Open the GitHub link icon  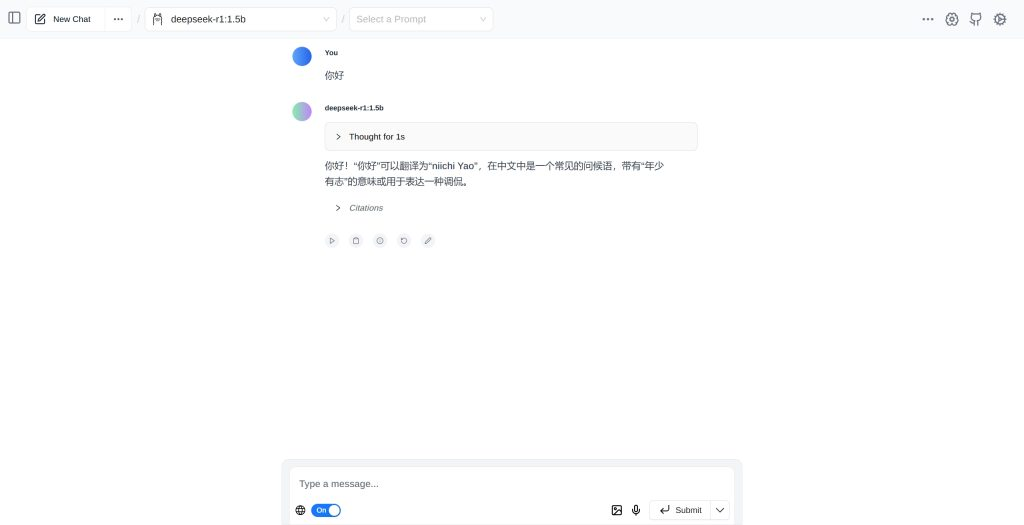[x=976, y=19]
